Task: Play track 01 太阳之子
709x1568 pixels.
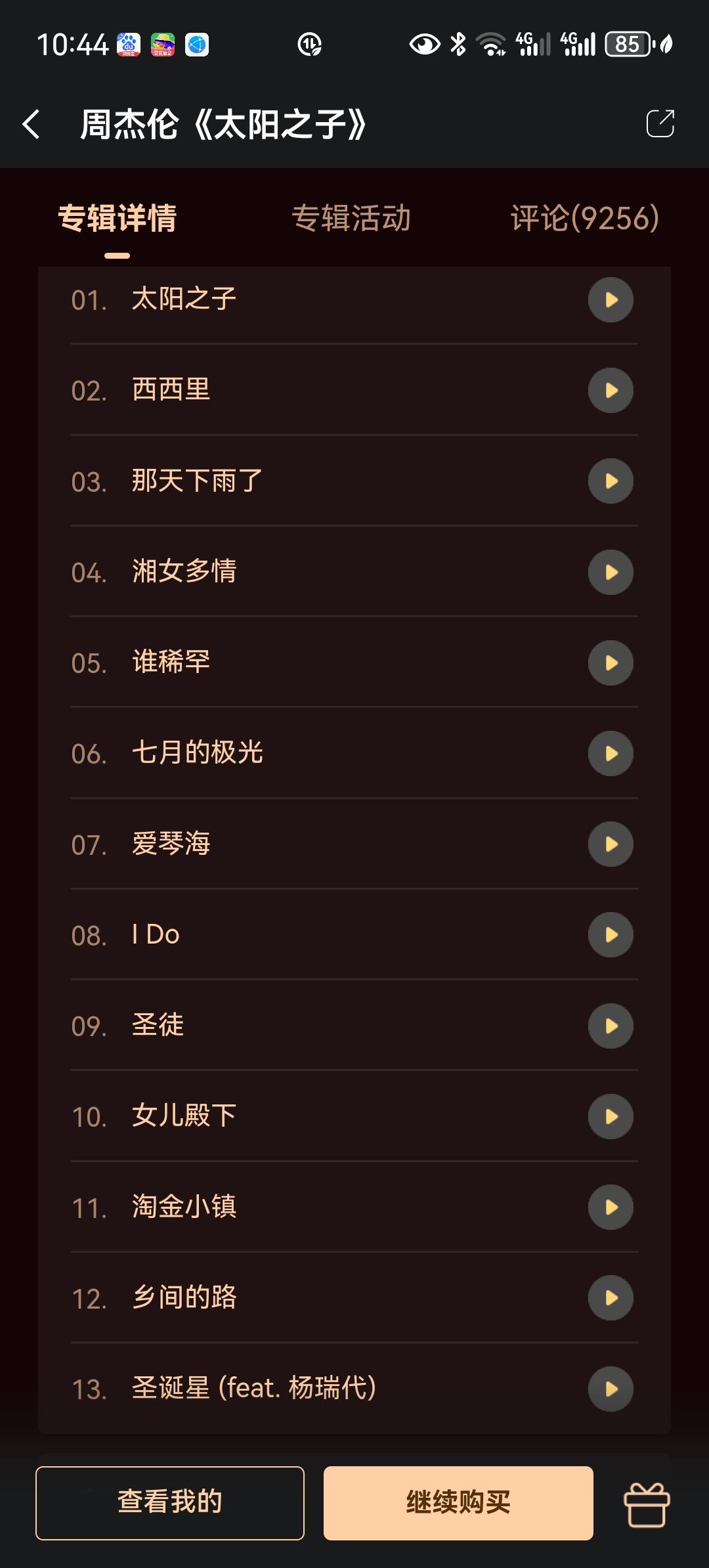Action: [x=610, y=299]
